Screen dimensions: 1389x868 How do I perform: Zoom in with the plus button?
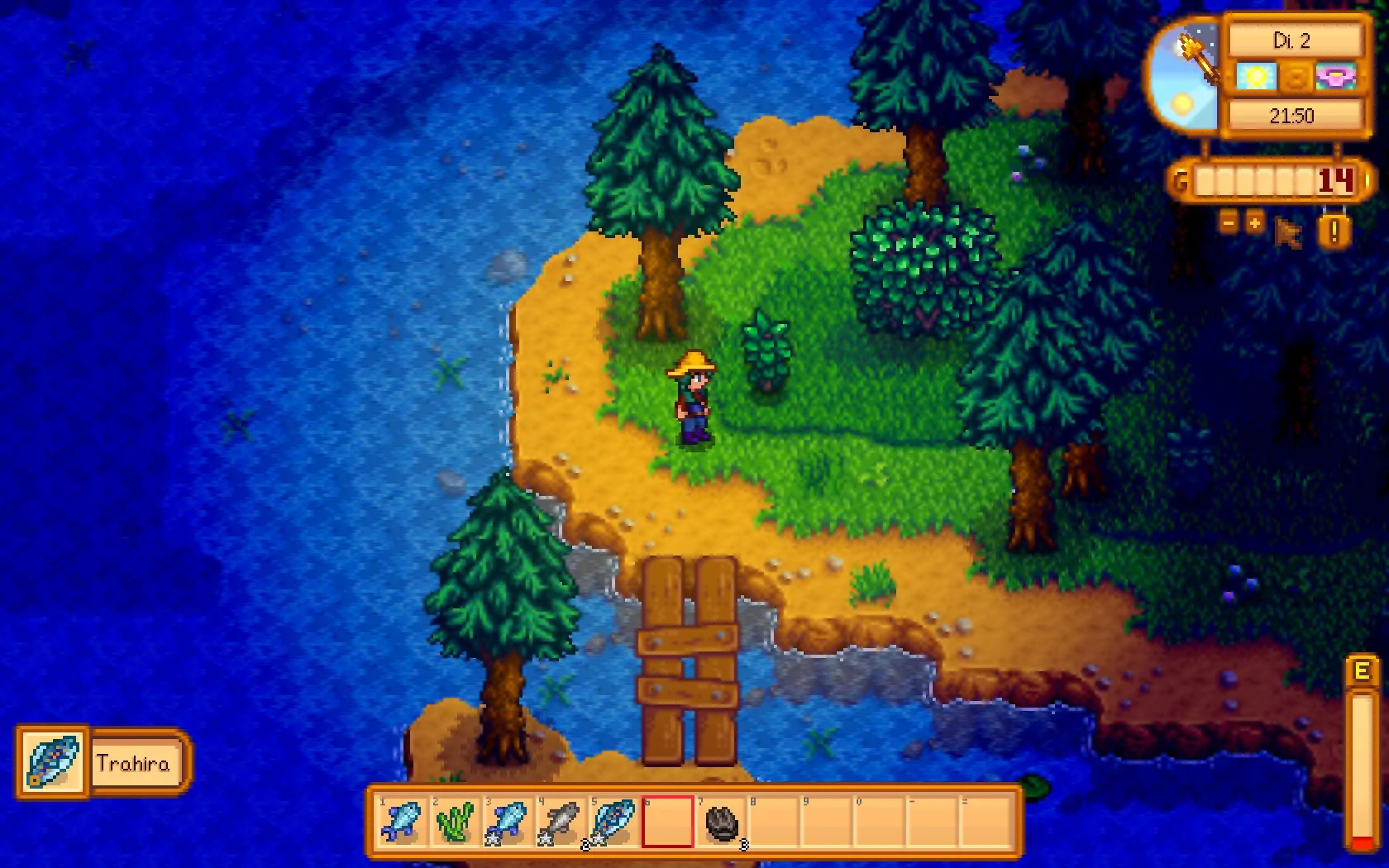pyautogui.click(x=1255, y=222)
